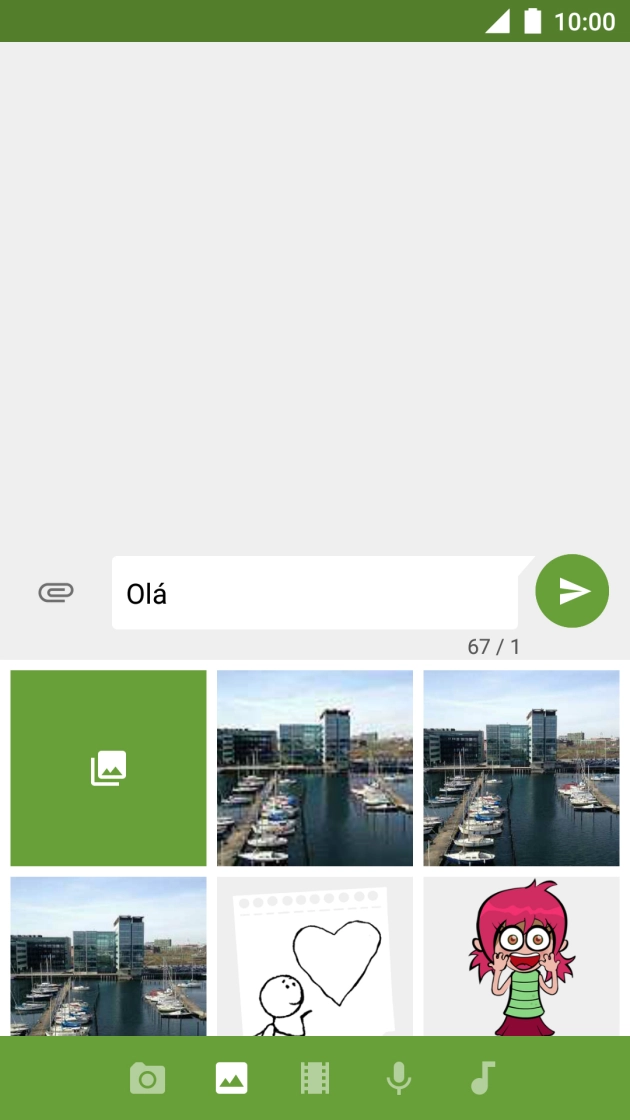Tap the paperclip attachment icon
Screen dimensions: 630x1120
pos(56,592)
